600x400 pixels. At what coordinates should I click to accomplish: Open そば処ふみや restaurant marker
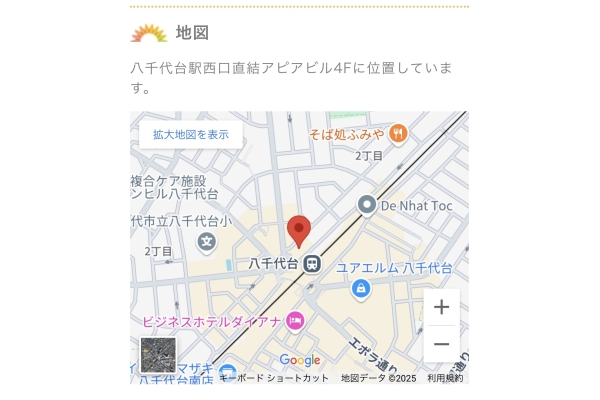pos(398,134)
